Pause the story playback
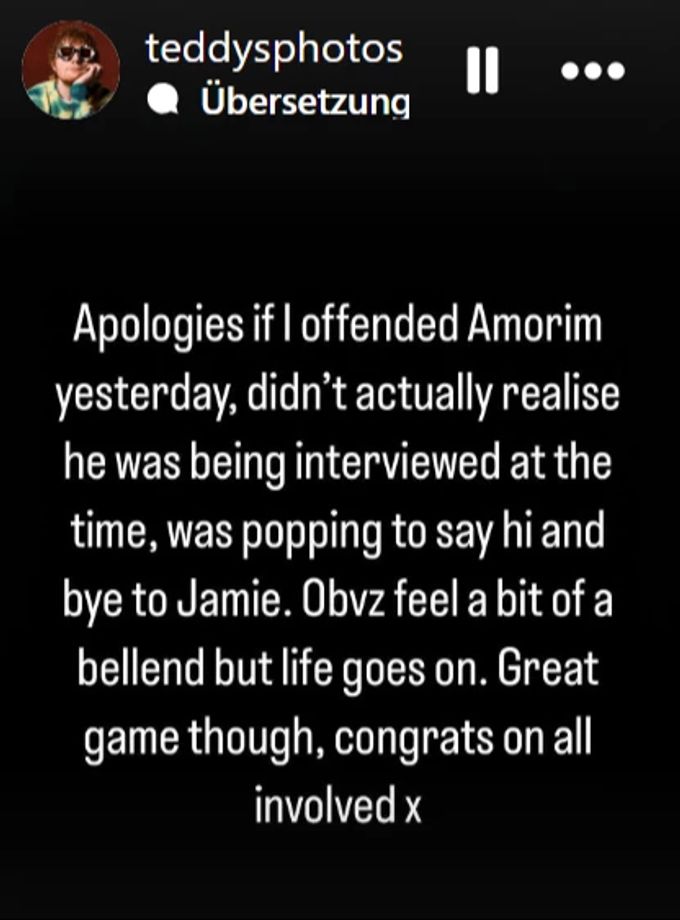680x920 pixels. click(482, 71)
